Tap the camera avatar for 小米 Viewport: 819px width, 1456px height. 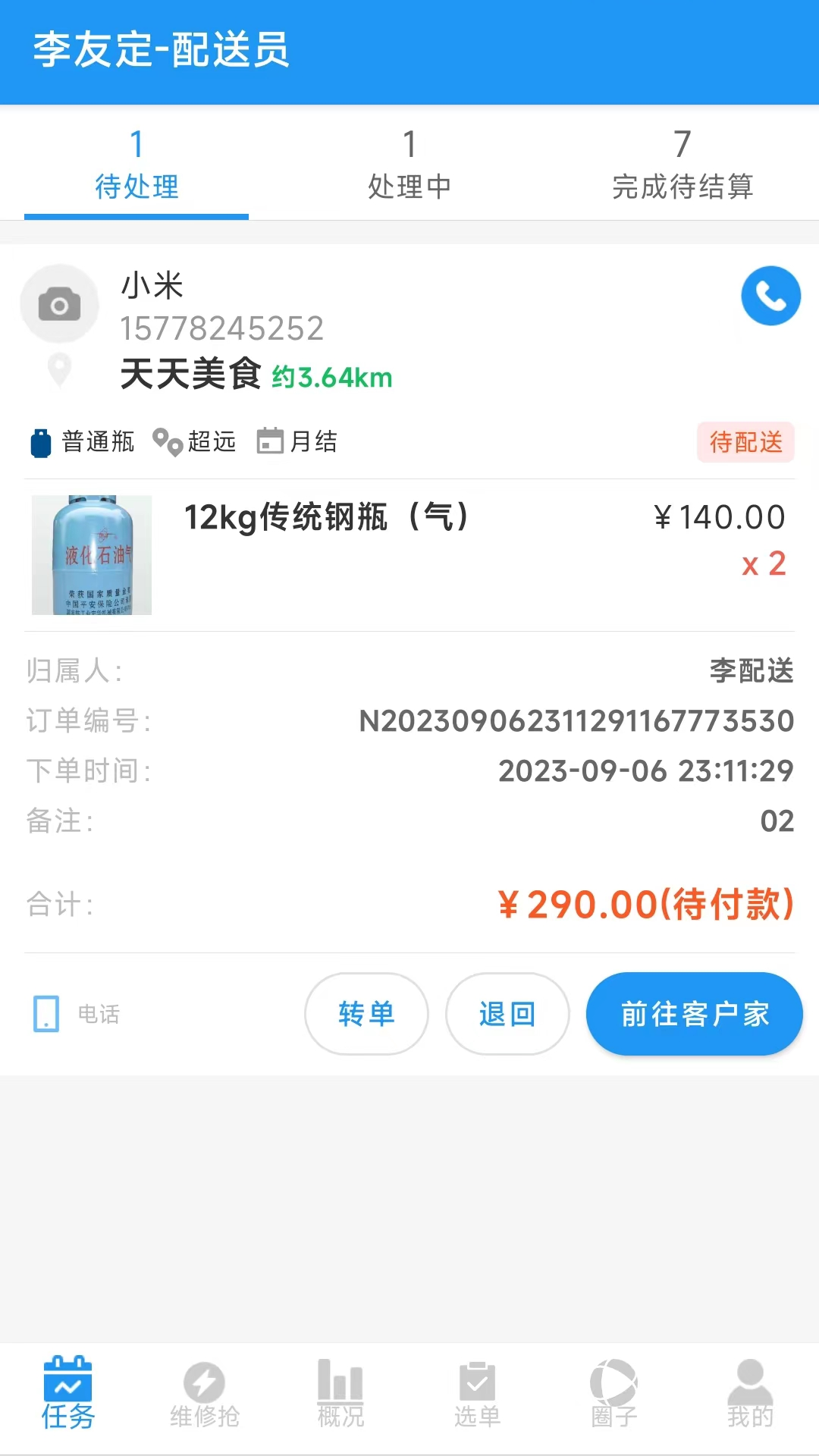(x=59, y=304)
